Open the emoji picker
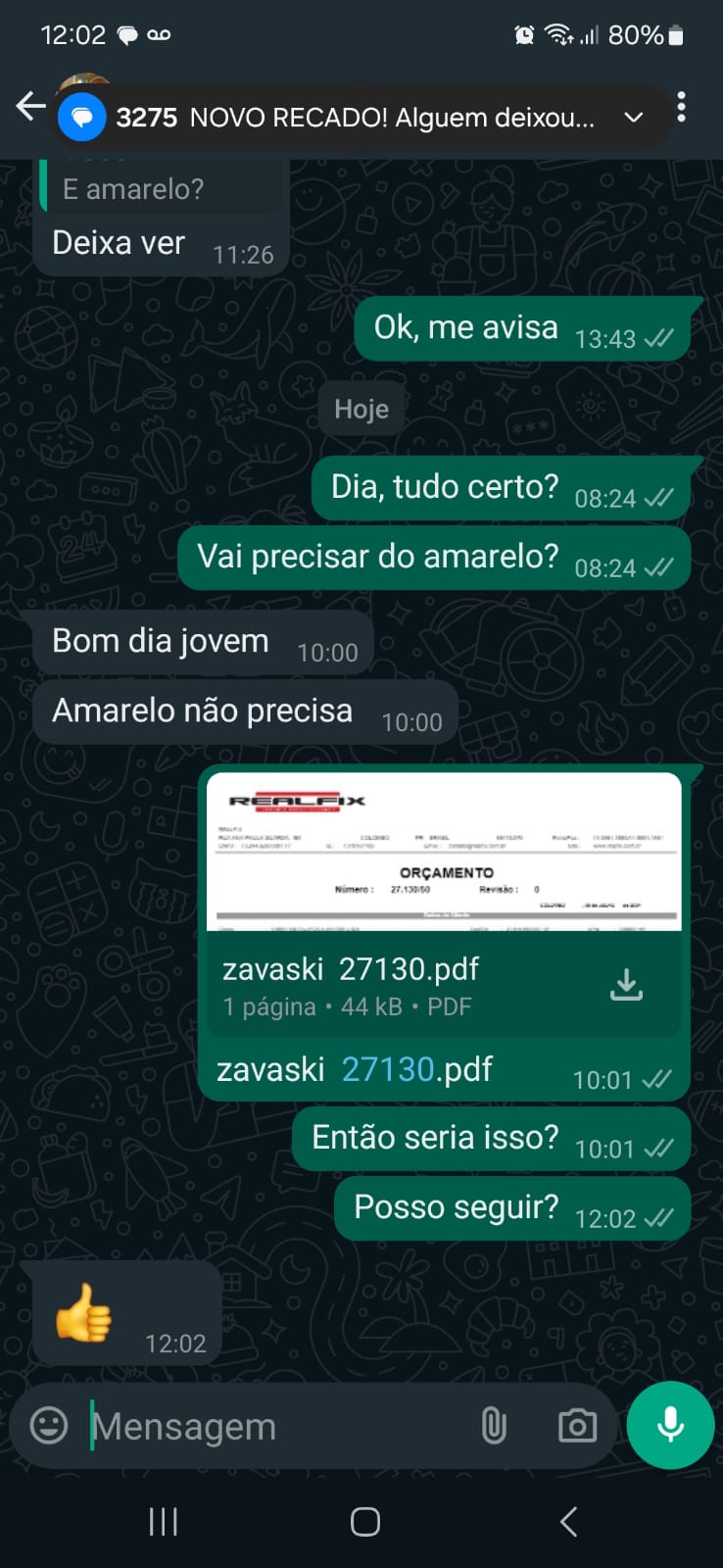The image size is (723, 1568). (x=49, y=1425)
